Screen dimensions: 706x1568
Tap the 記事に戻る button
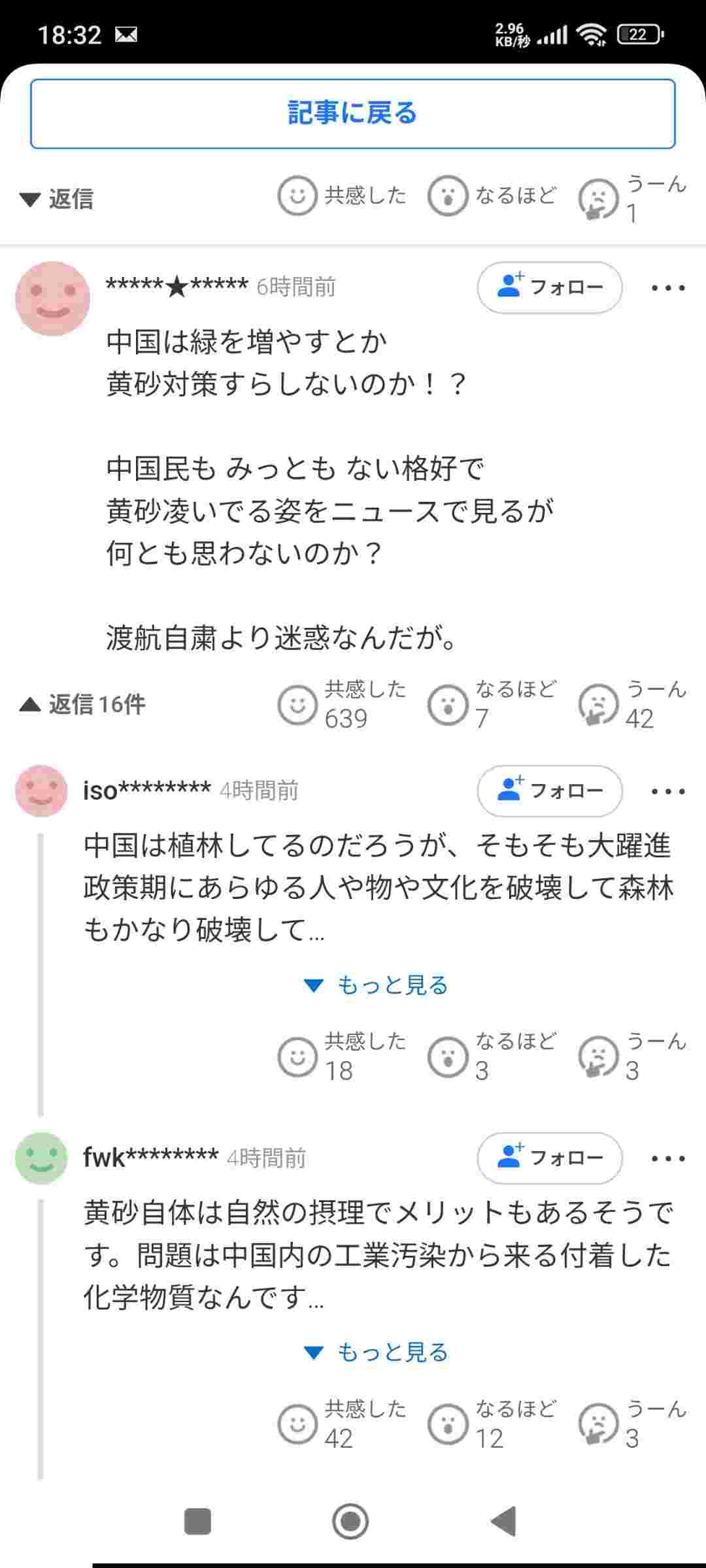352,113
